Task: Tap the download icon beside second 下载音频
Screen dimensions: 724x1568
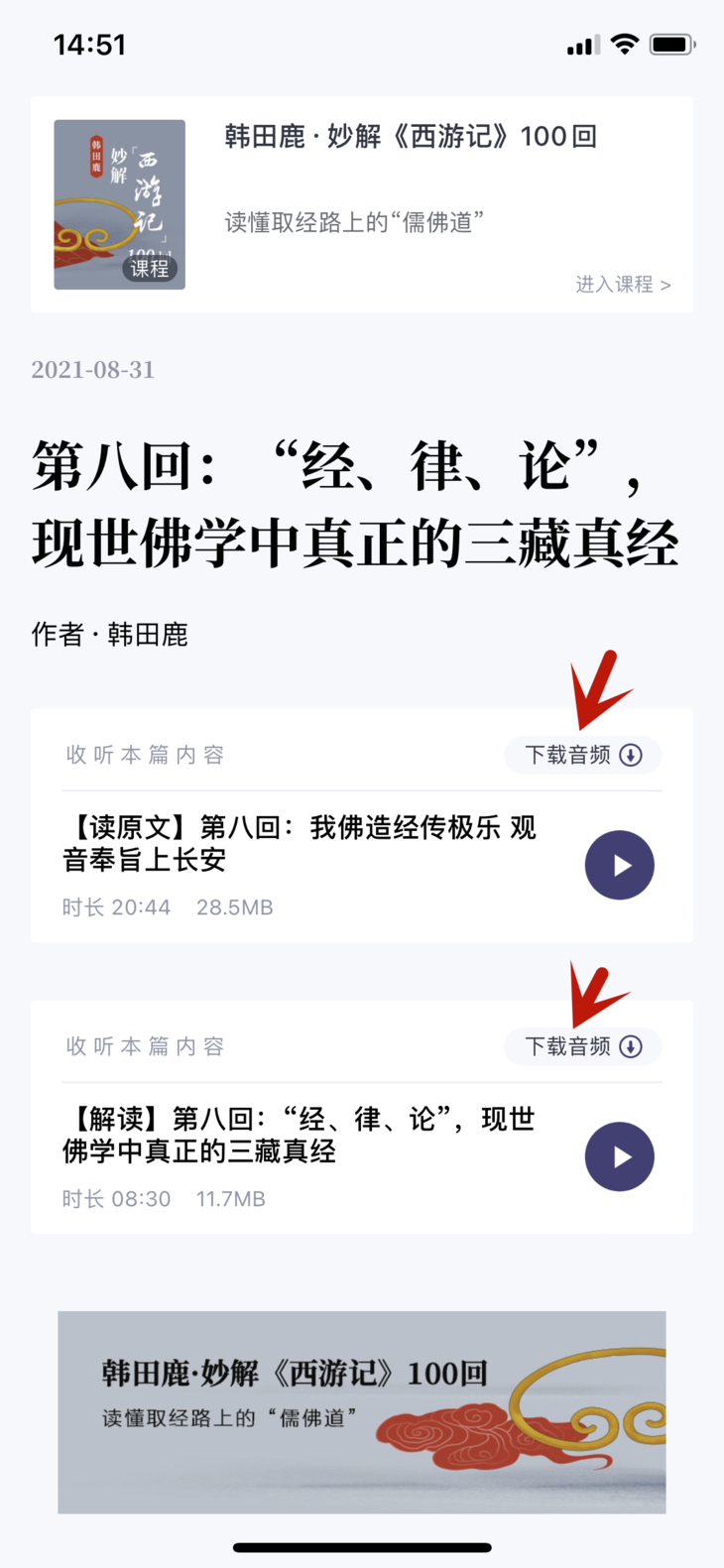Action: click(631, 1045)
